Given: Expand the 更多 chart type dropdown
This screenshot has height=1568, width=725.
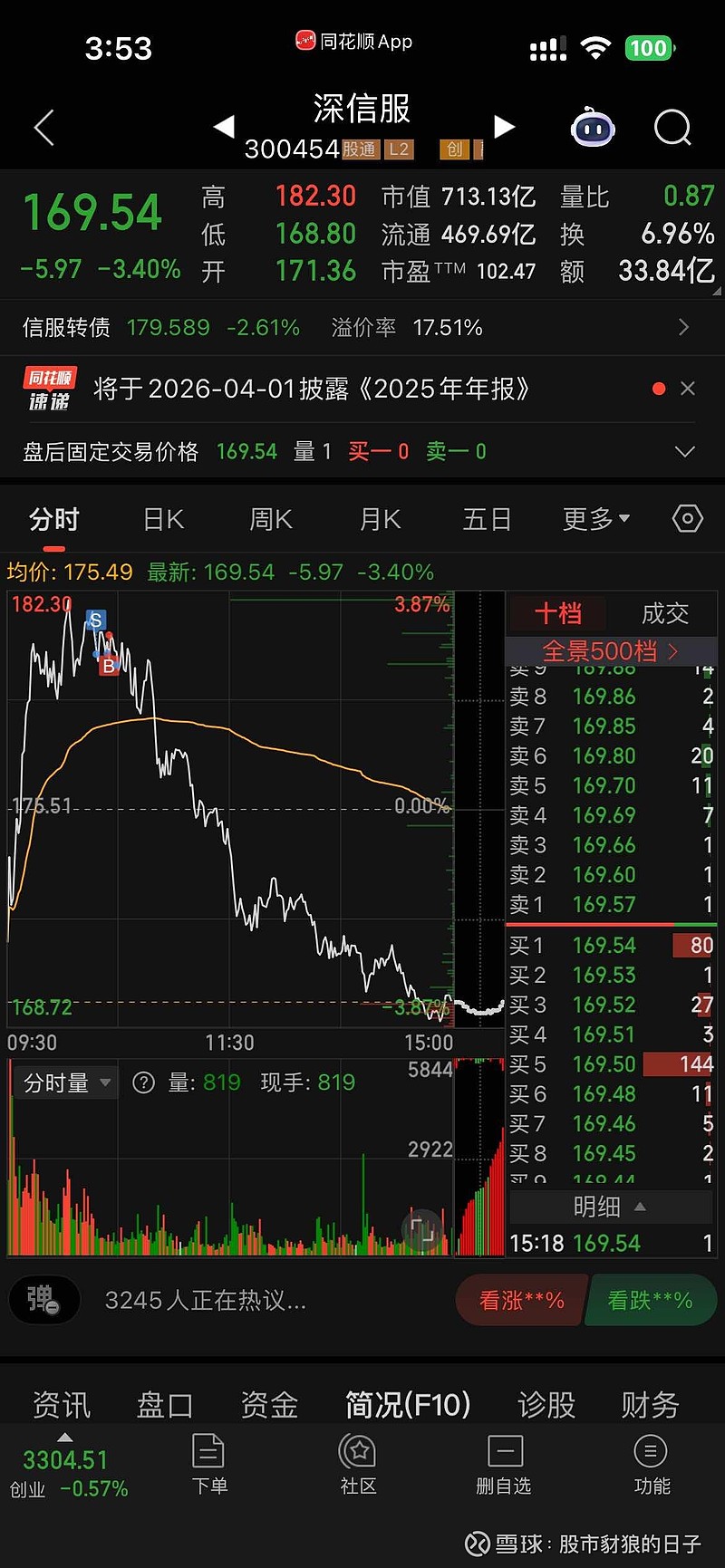Looking at the screenshot, I should tap(595, 518).
